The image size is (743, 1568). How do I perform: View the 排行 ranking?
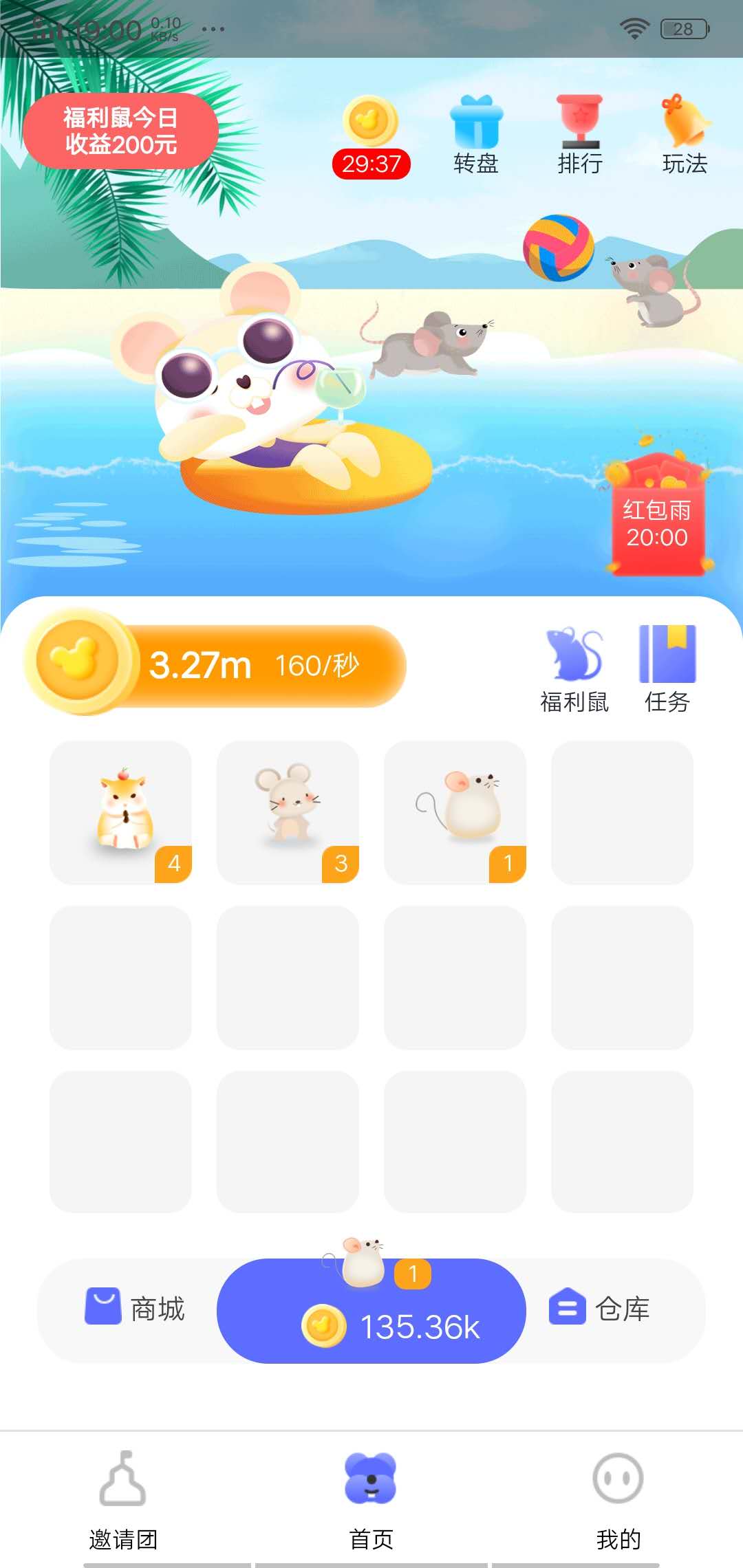pyautogui.click(x=580, y=135)
